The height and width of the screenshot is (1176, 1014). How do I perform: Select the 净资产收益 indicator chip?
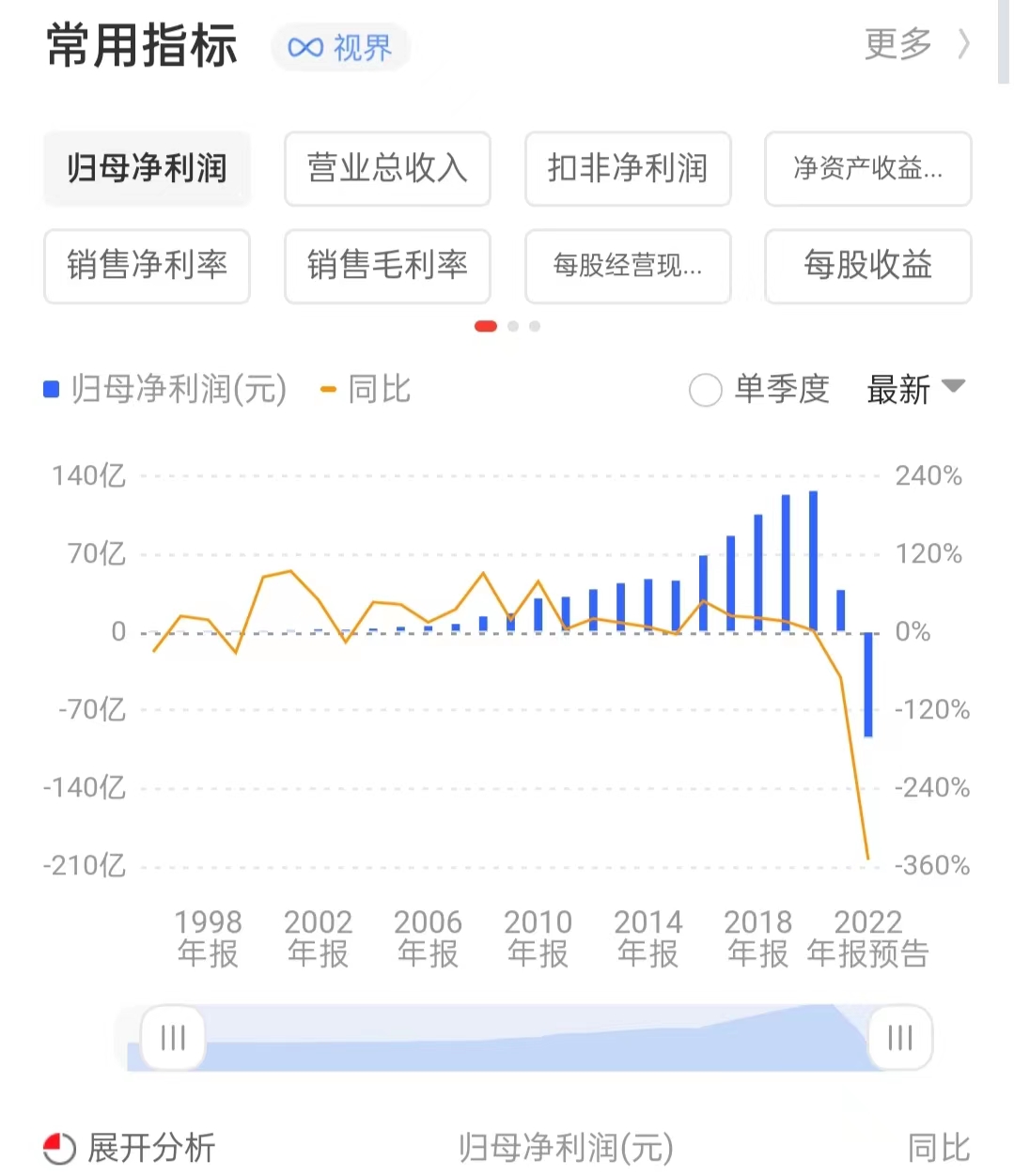(x=867, y=169)
